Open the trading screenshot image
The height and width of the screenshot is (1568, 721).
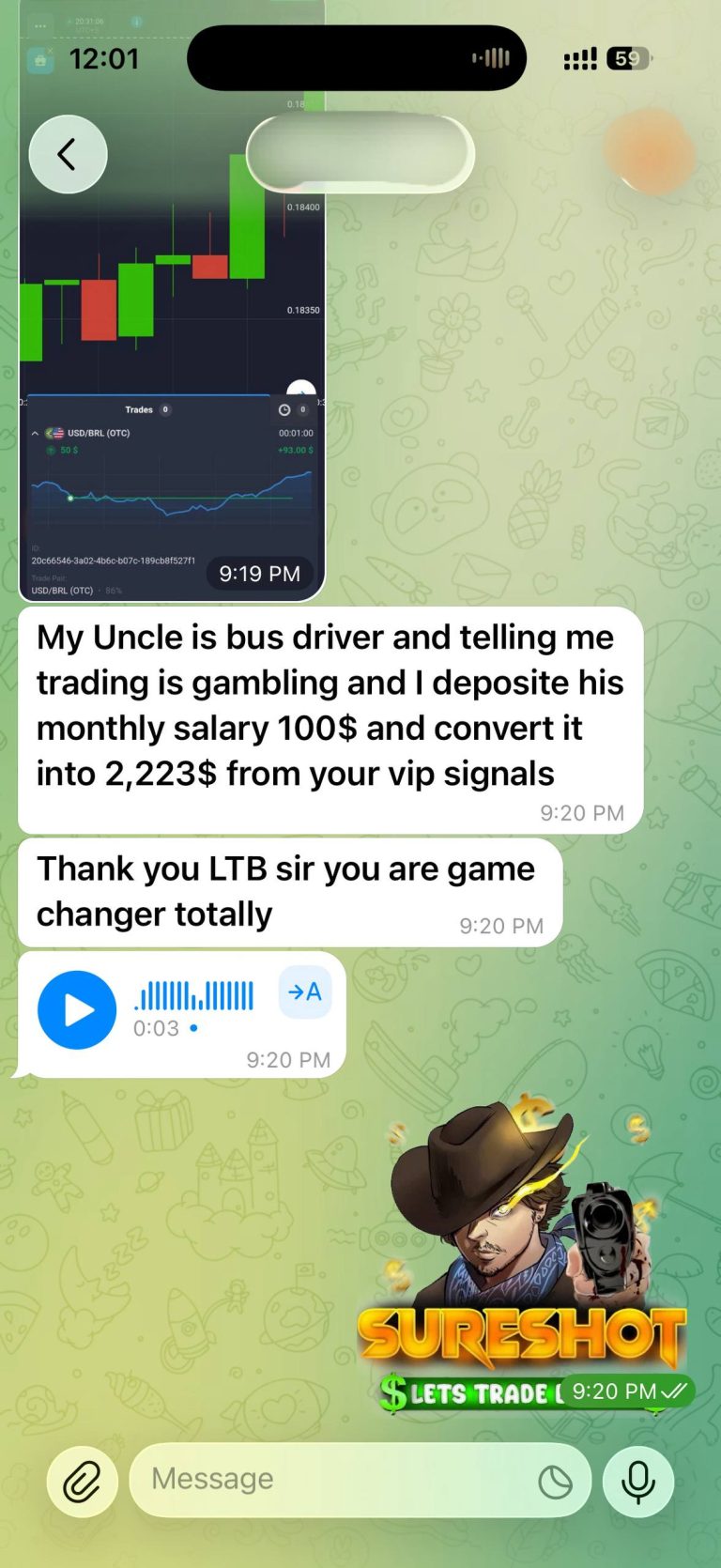[172, 376]
